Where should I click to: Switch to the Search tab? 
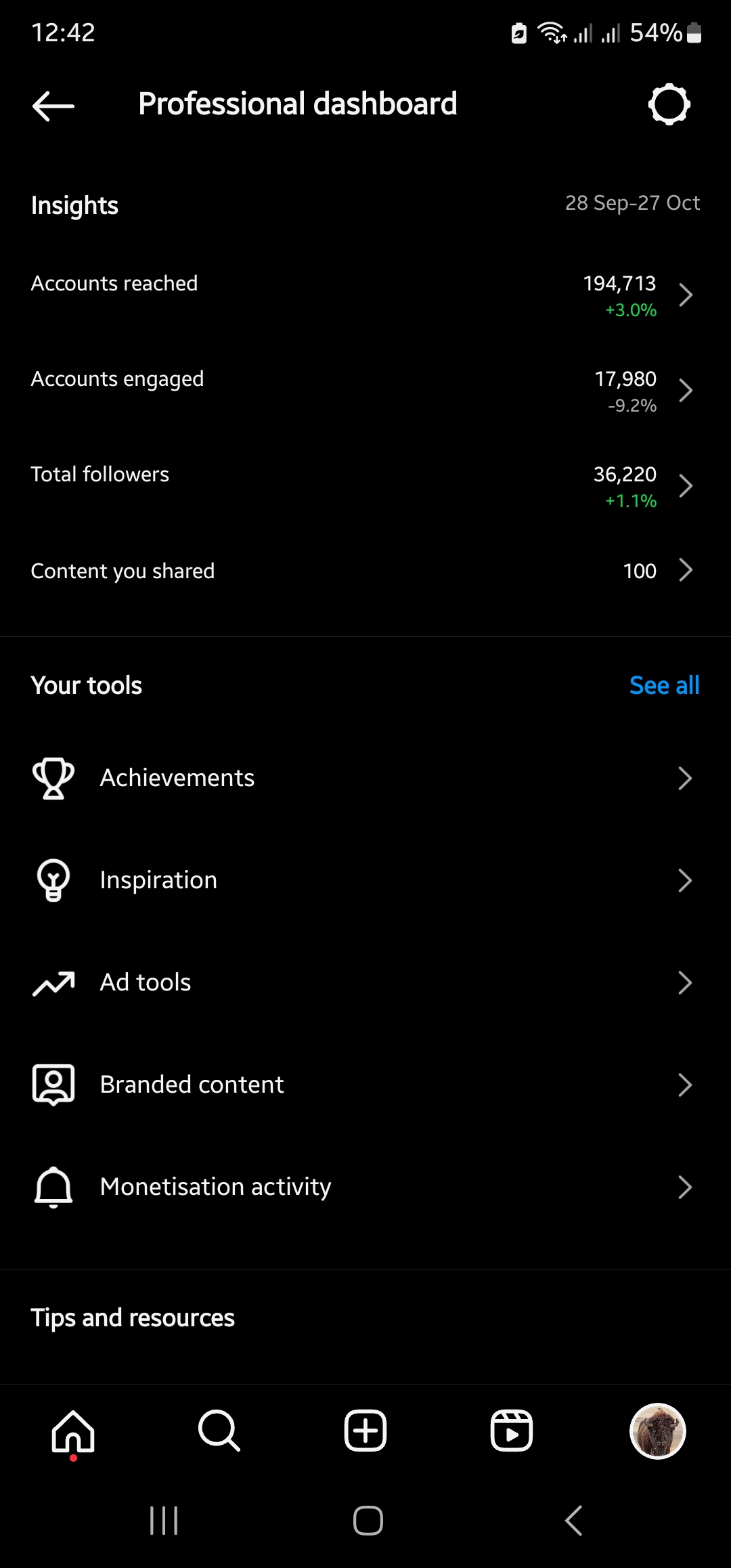tap(219, 1431)
